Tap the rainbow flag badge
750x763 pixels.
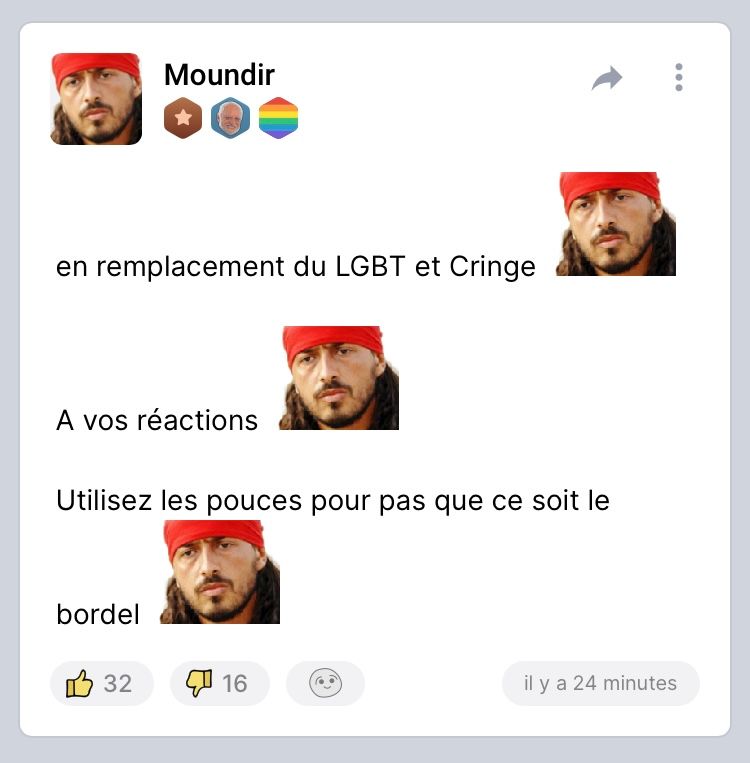(278, 119)
